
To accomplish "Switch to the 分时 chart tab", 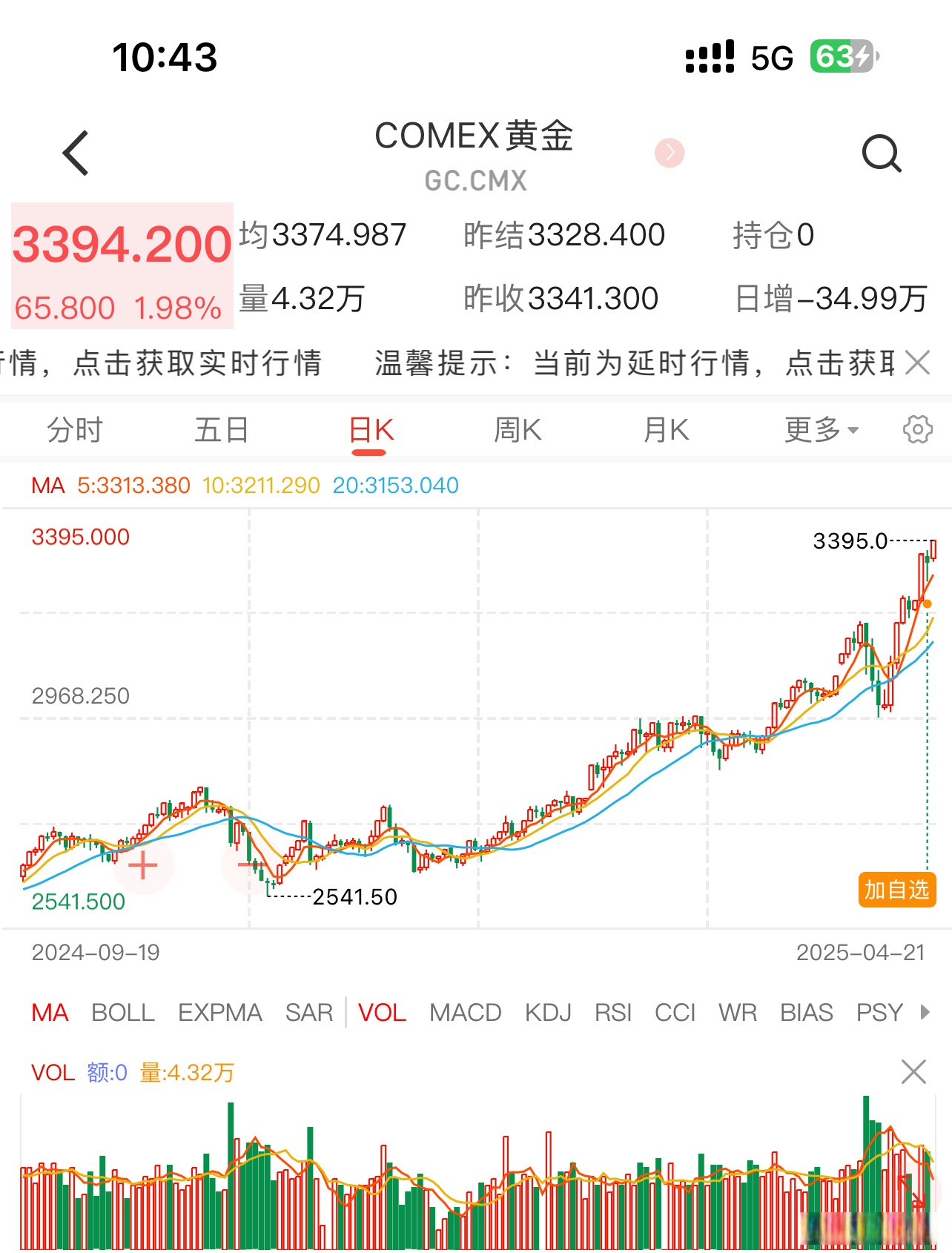I will point(74,430).
